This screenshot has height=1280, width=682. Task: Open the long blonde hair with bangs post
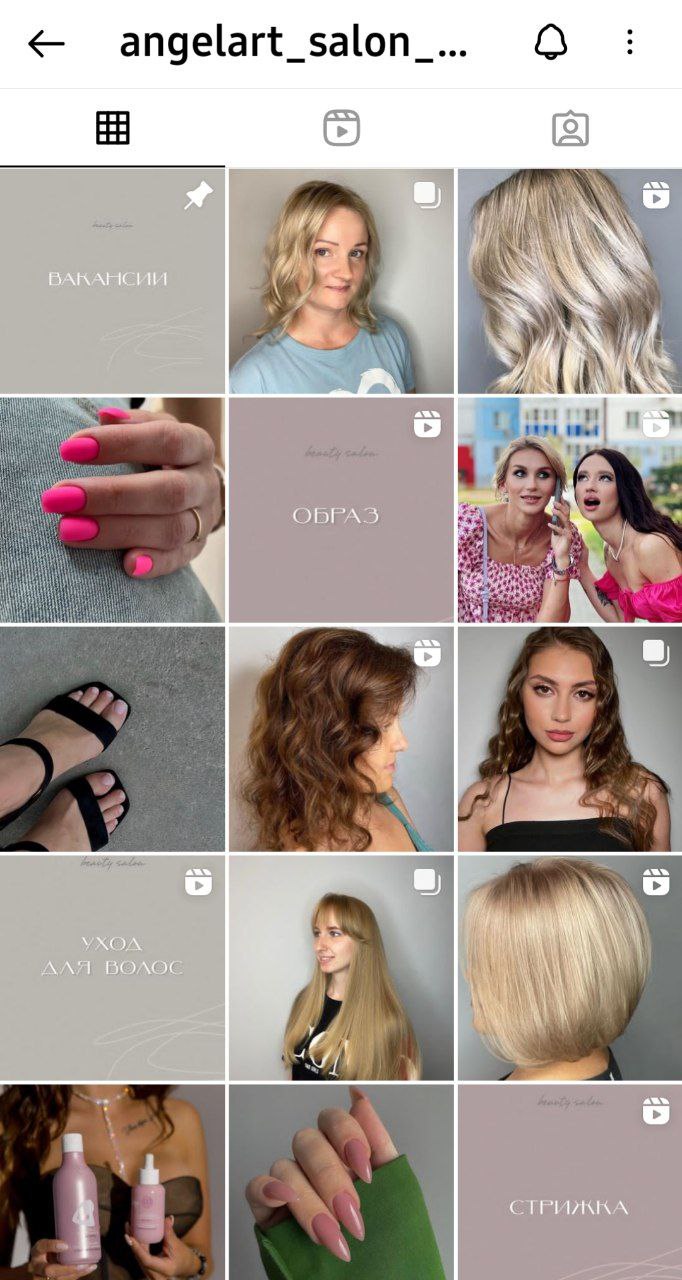tap(341, 967)
